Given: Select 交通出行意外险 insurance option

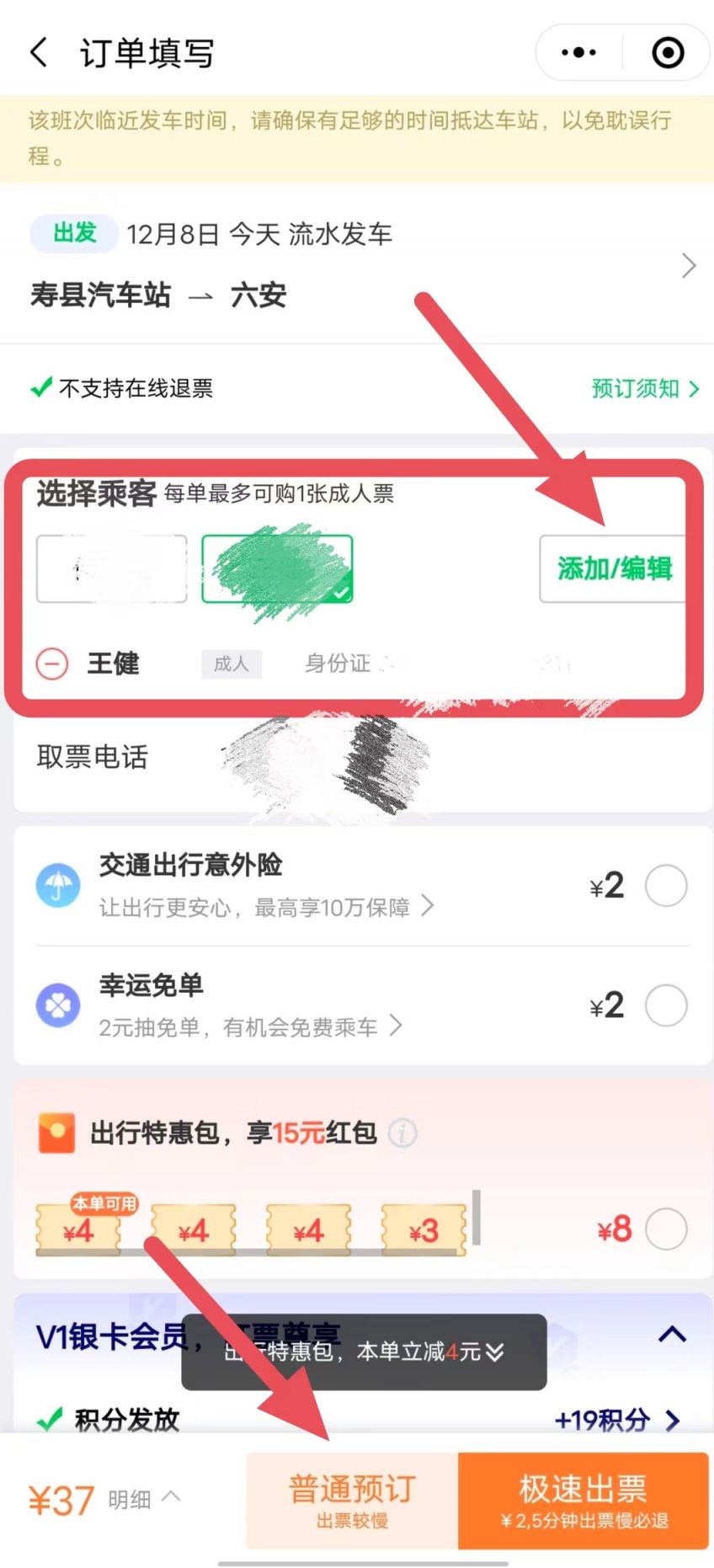Looking at the screenshot, I should tap(665, 886).
